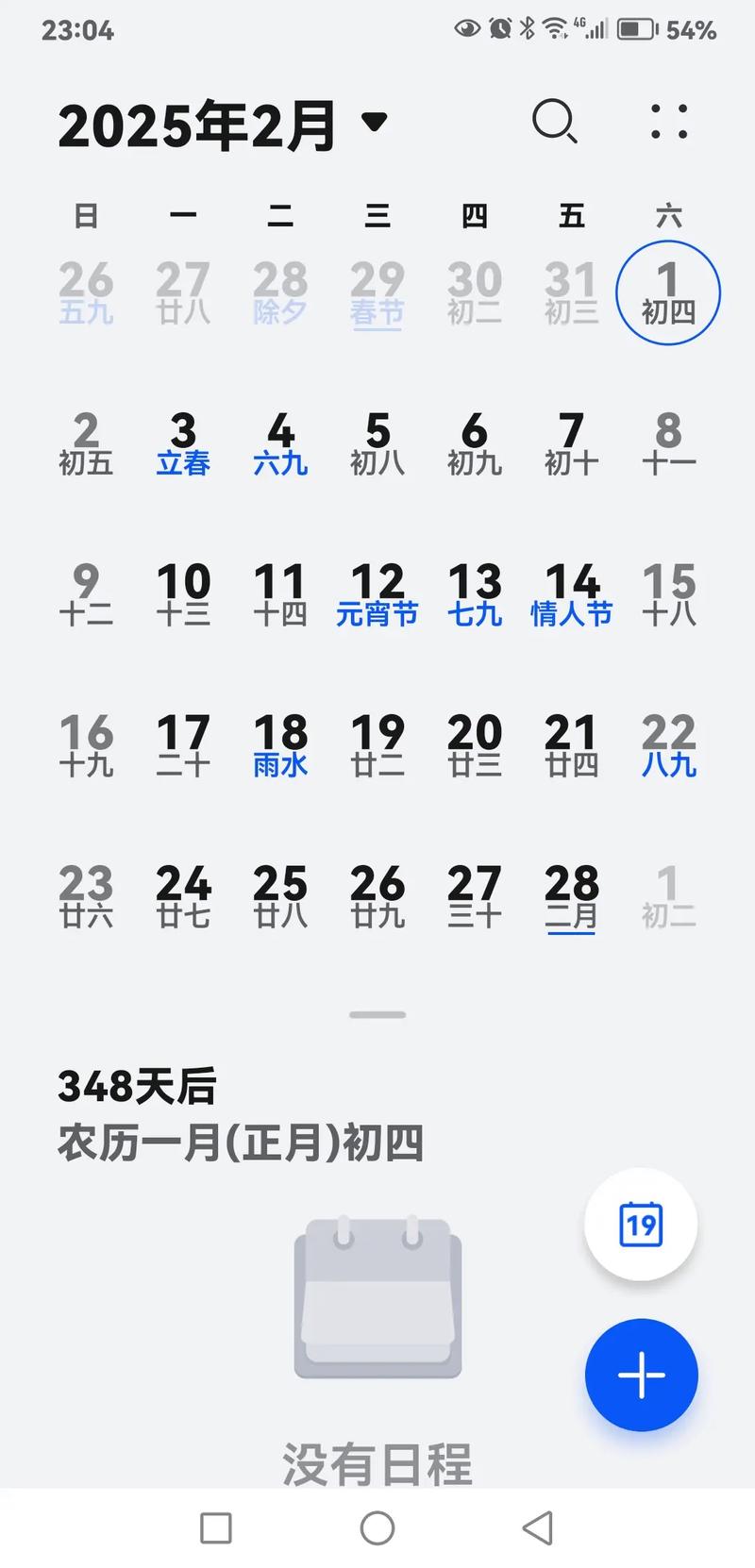The image size is (755, 1568).
Task: Select March 1 初二
Action: click(669, 896)
